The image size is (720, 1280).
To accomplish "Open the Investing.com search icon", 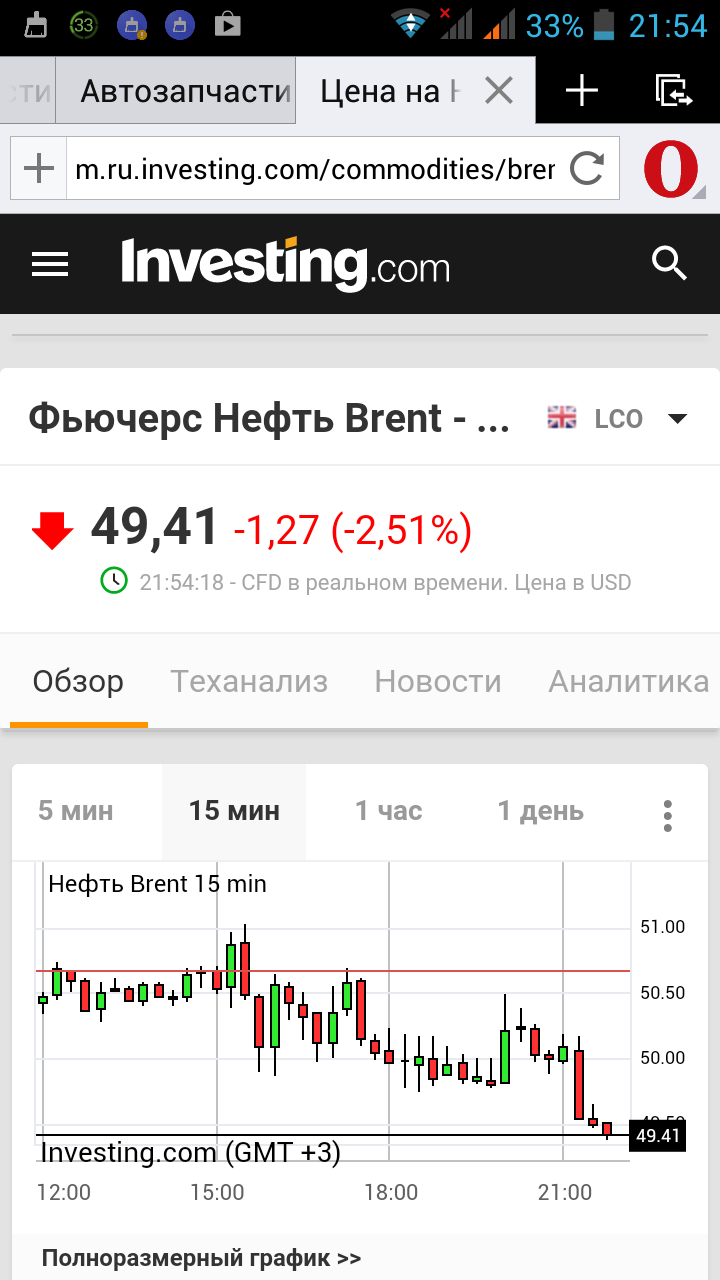I will click(x=669, y=264).
